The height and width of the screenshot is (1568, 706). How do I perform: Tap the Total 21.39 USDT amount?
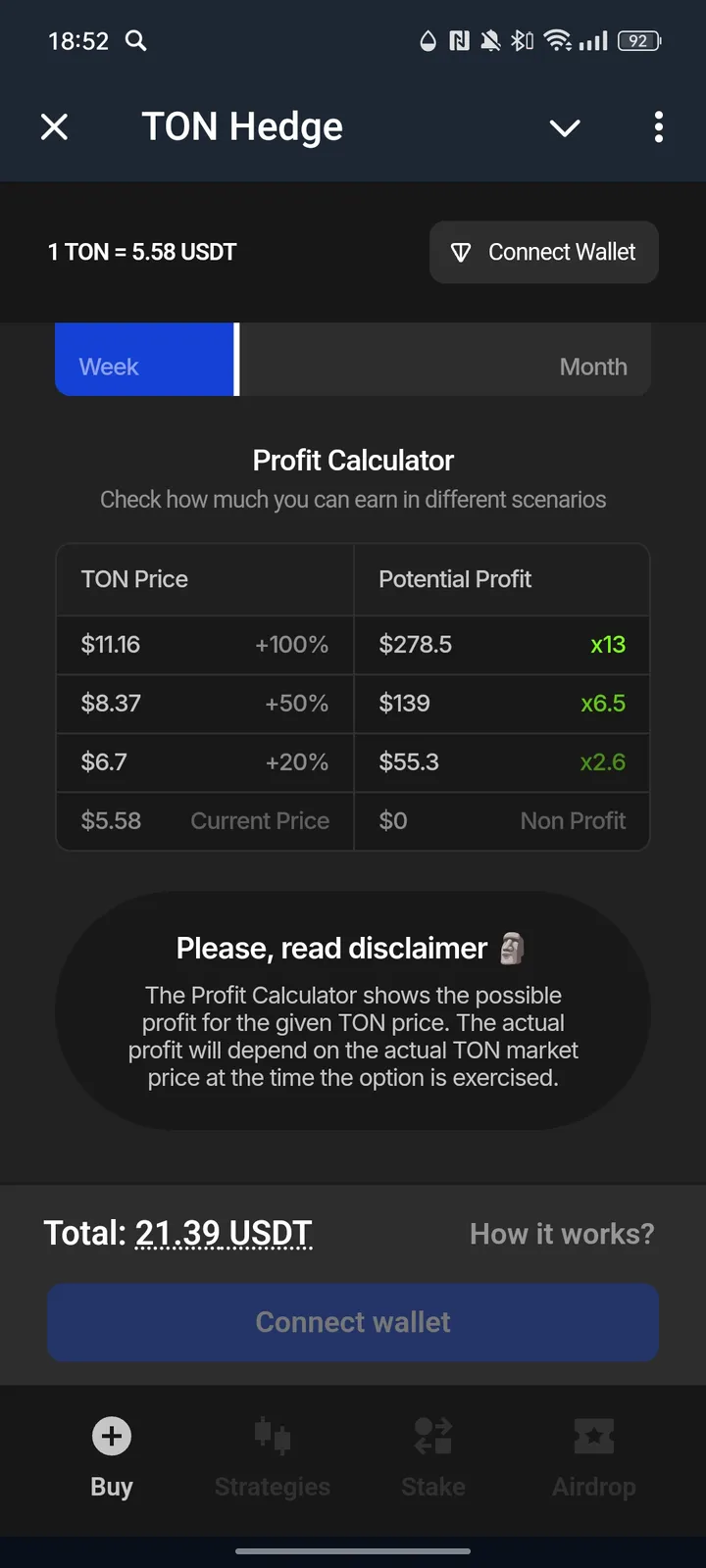[x=223, y=1233]
